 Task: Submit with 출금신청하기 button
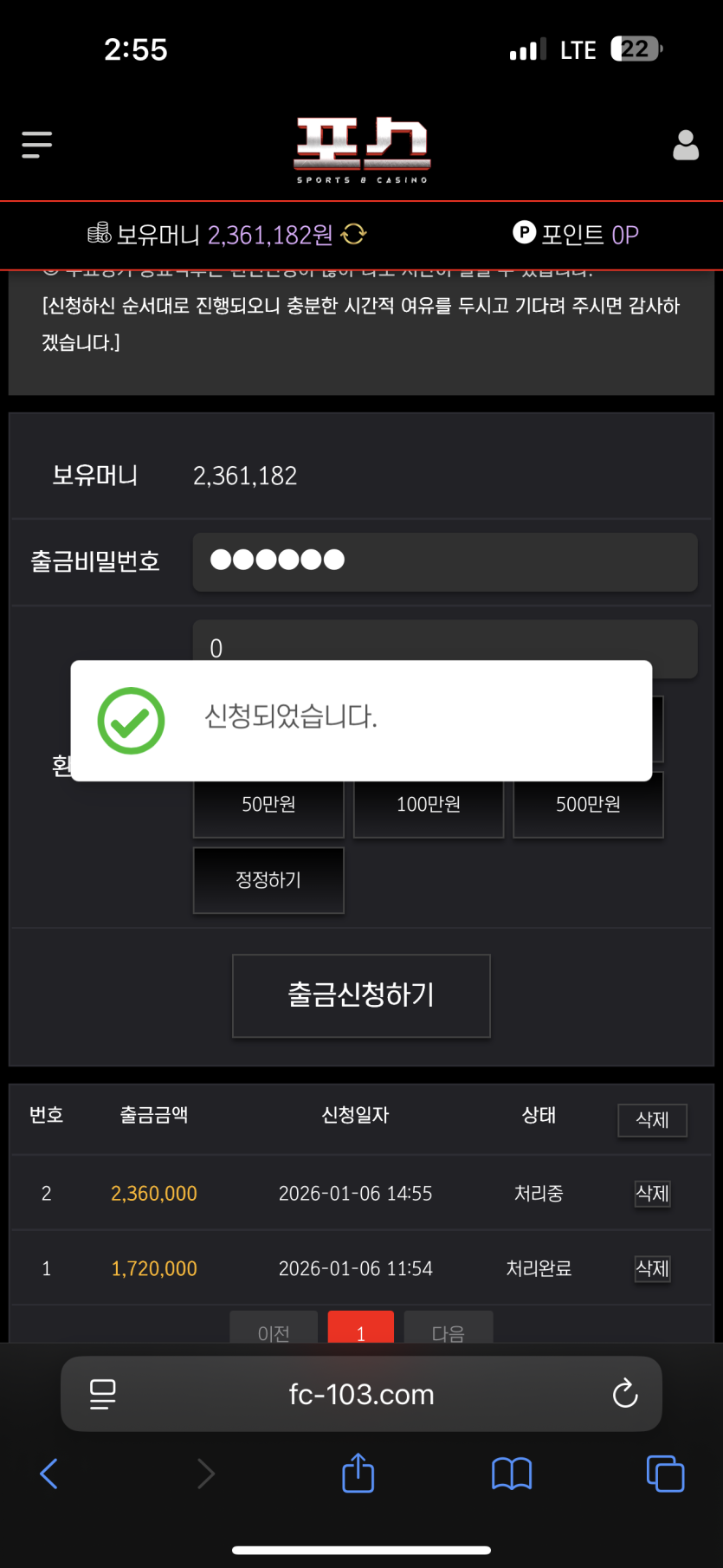[x=361, y=995]
